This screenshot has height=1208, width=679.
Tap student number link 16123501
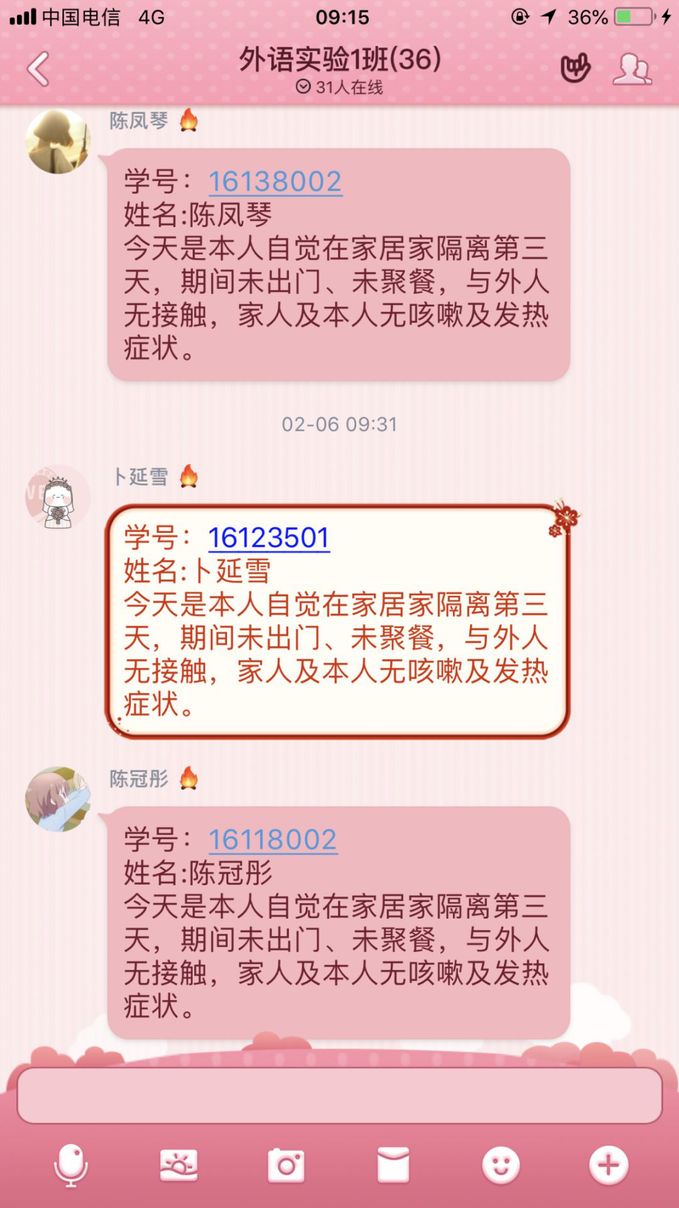point(268,538)
